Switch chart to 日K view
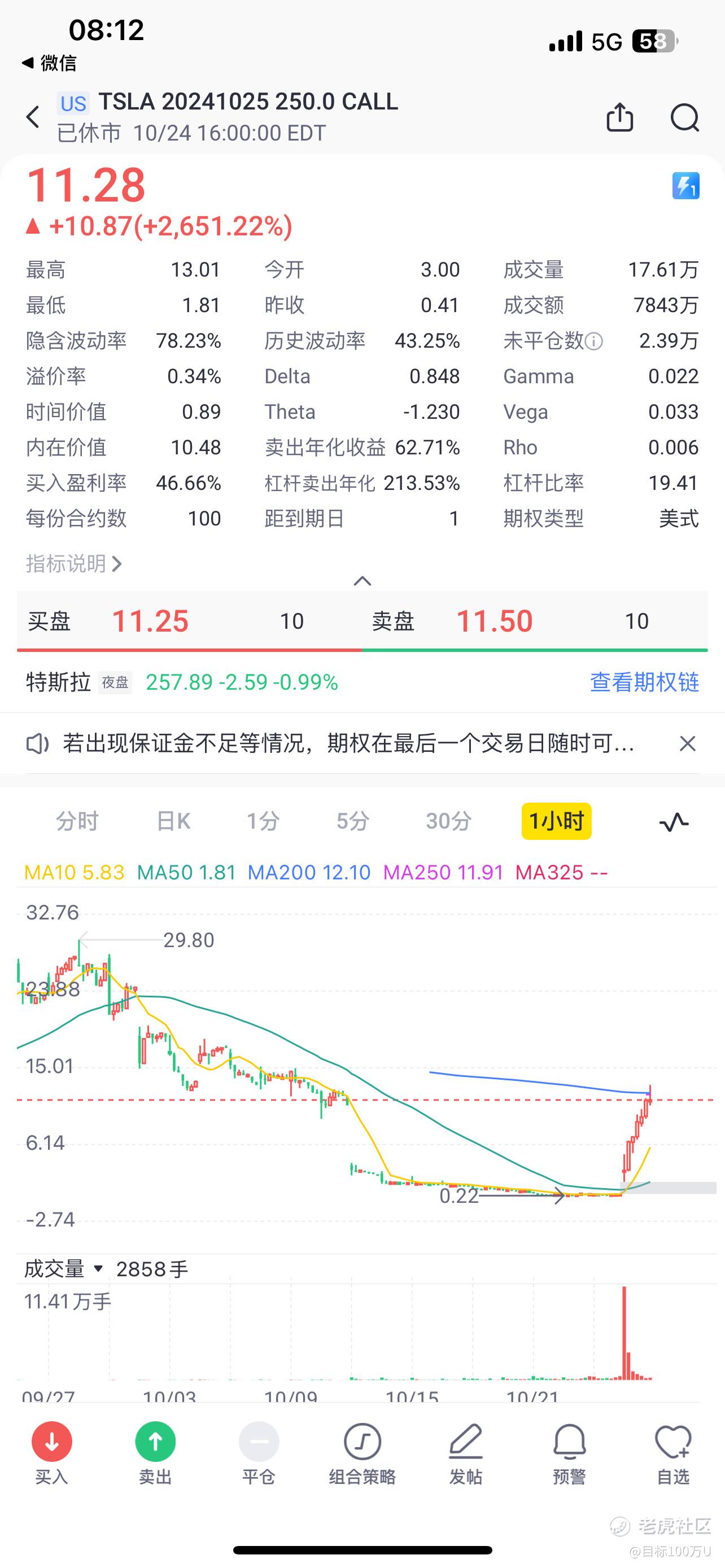The width and height of the screenshot is (725, 1568). coord(173,821)
